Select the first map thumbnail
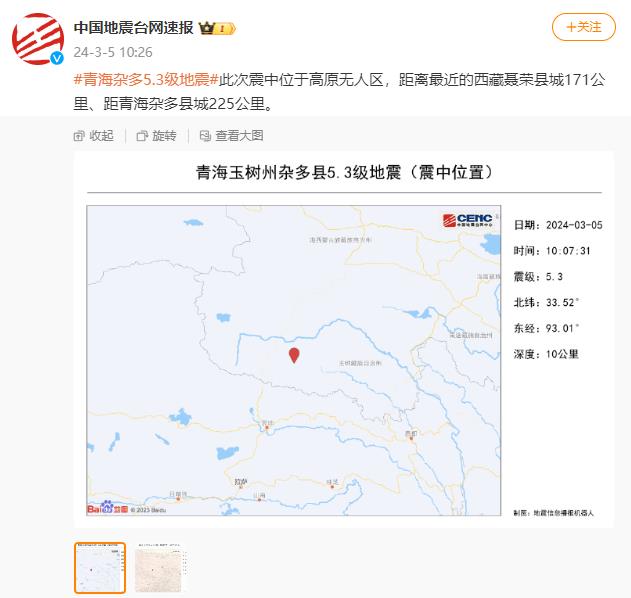The image size is (631, 598). [101, 567]
